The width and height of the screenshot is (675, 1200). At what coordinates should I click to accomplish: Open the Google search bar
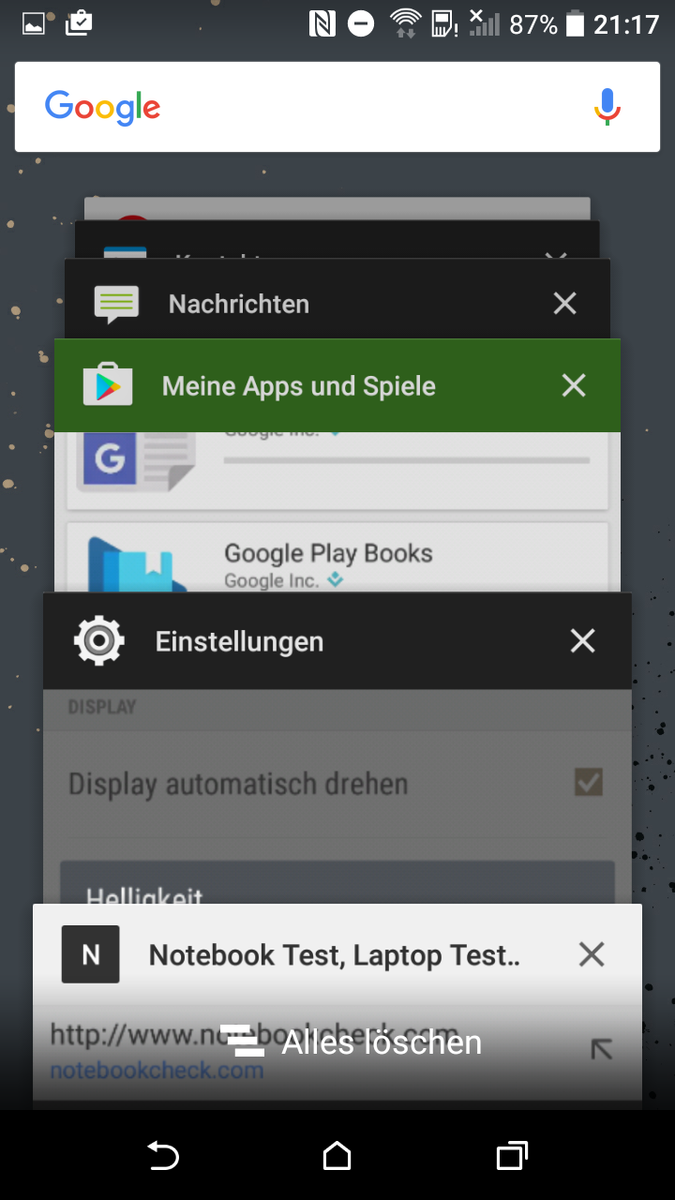(337, 107)
